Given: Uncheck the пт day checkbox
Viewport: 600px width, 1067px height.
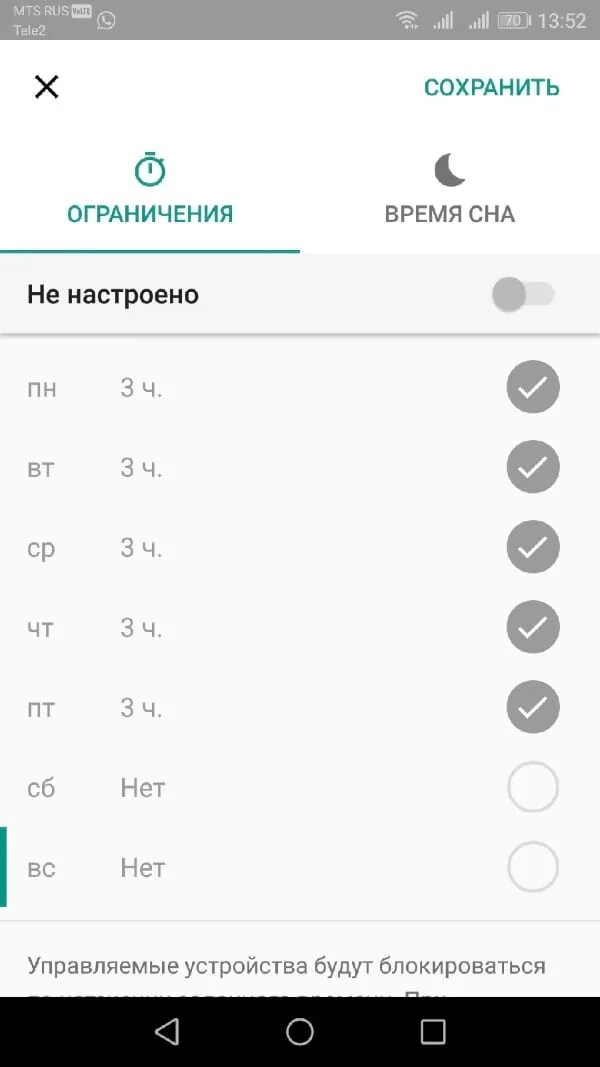Looking at the screenshot, I should click(x=533, y=707).
